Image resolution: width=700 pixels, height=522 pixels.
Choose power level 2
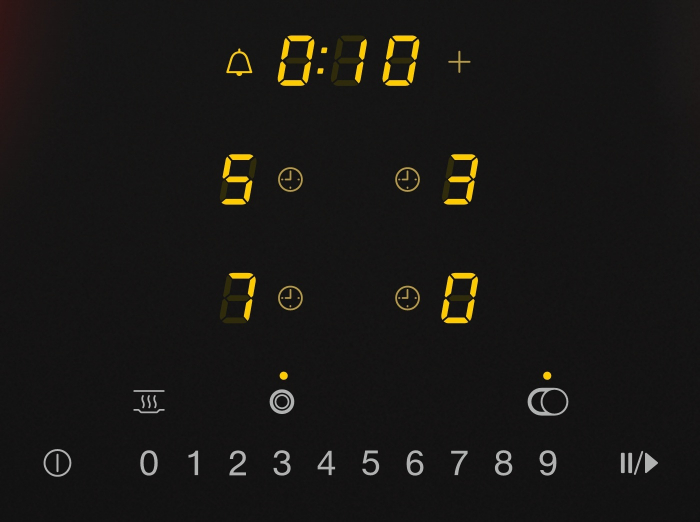click(237, 464)
